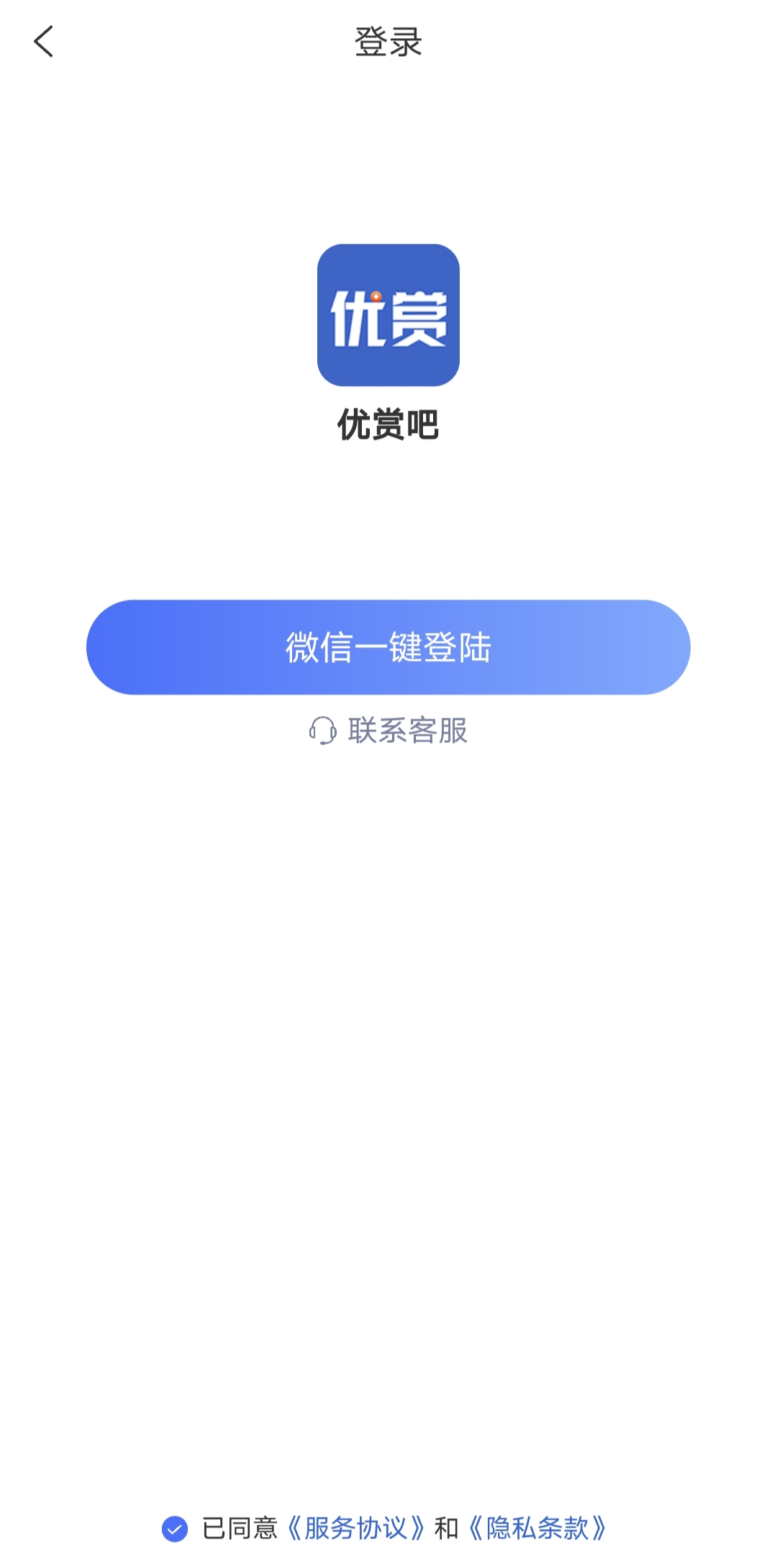Log in with 微信一键登陆 button

[388, 647]
